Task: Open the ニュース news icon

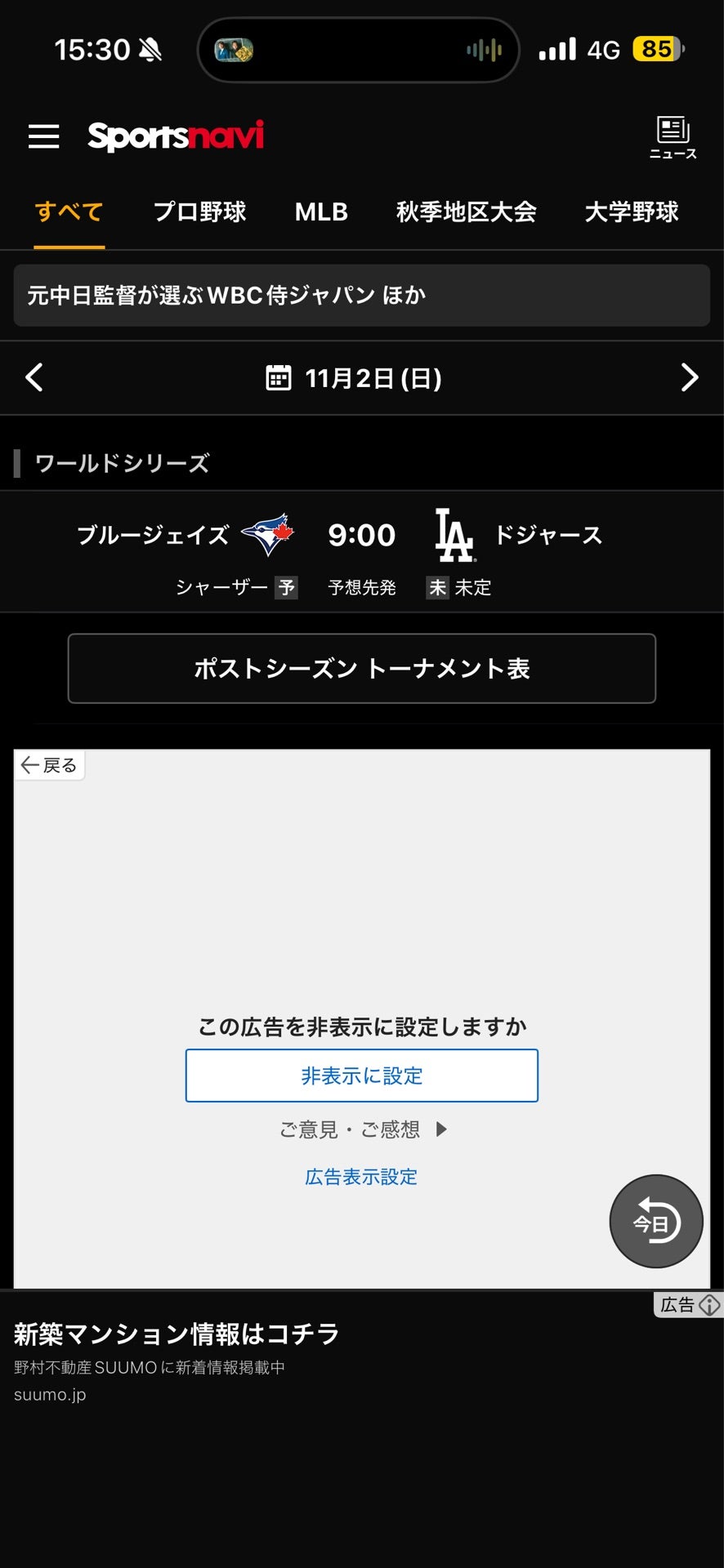Action: click(672, 136)
